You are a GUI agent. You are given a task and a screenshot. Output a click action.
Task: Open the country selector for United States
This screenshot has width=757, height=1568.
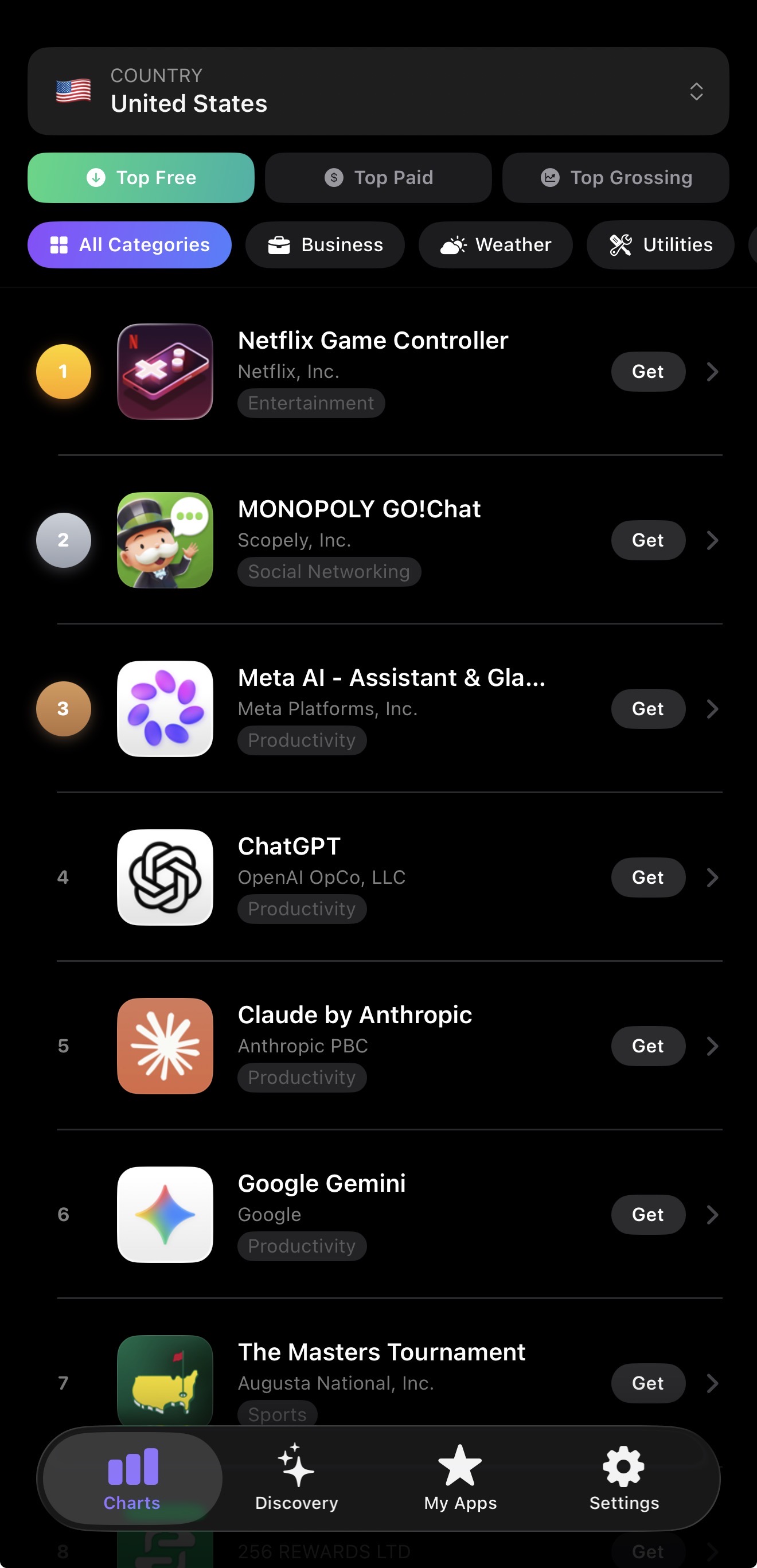click(377, 90)
